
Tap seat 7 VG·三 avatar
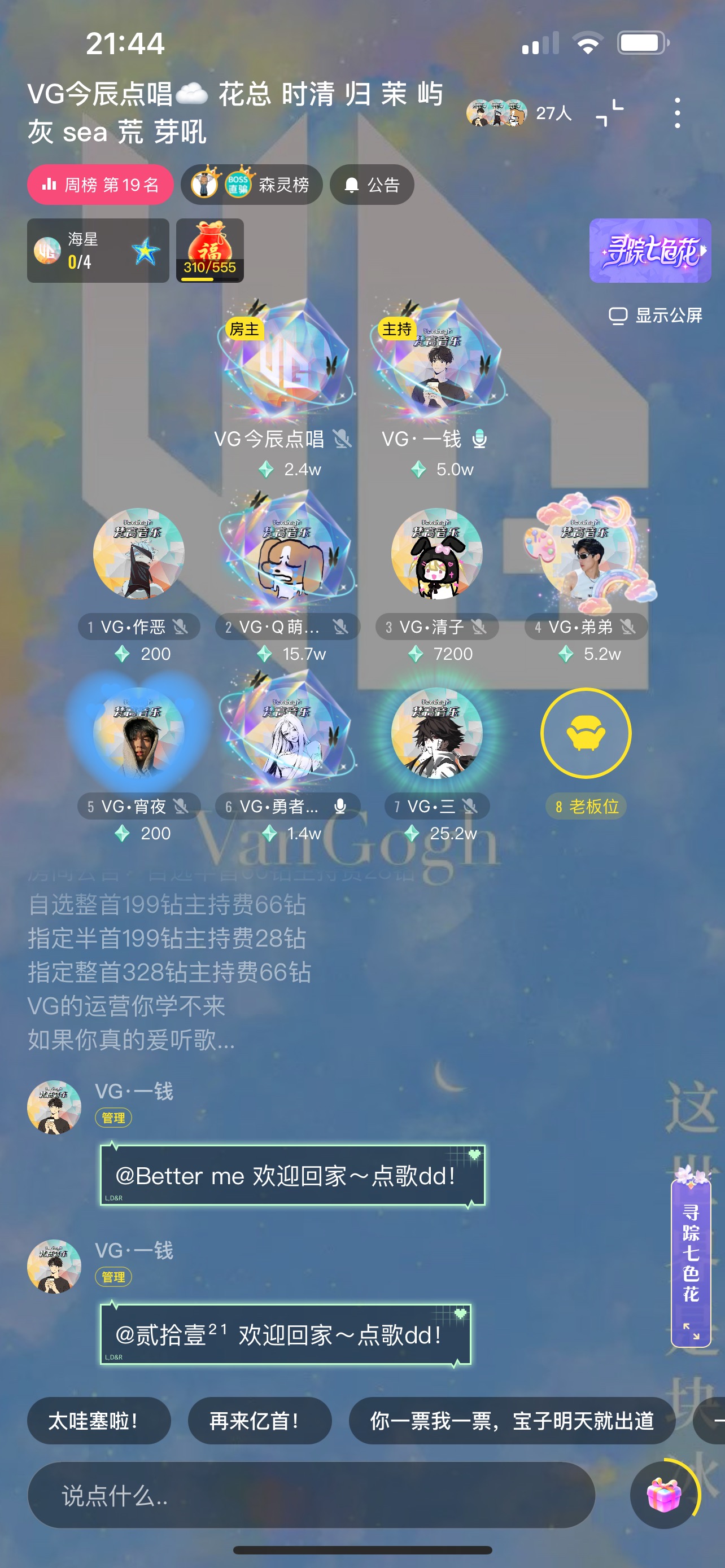[x=436, y=733]
